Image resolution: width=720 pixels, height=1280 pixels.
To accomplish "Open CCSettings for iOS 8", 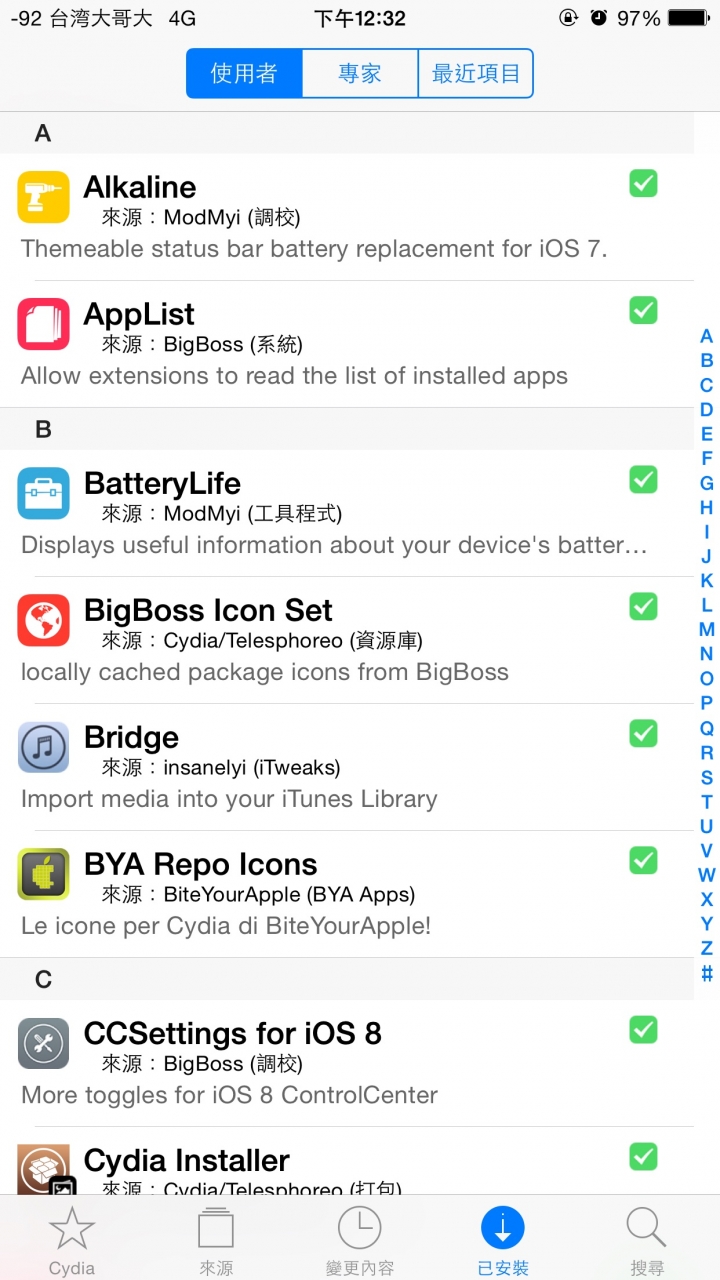I will (347, 1063).
